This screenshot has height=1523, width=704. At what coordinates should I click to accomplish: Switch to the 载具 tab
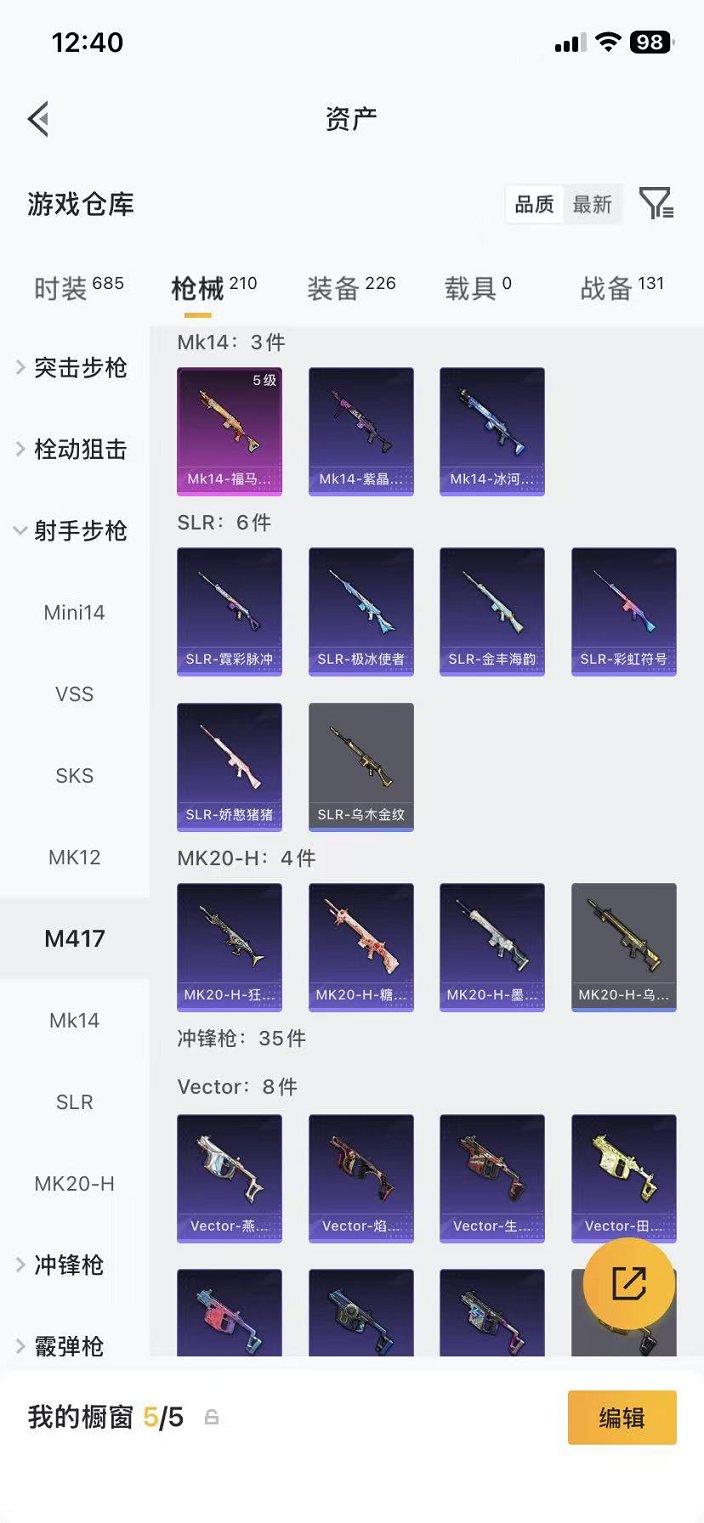[x=477, y=289]
